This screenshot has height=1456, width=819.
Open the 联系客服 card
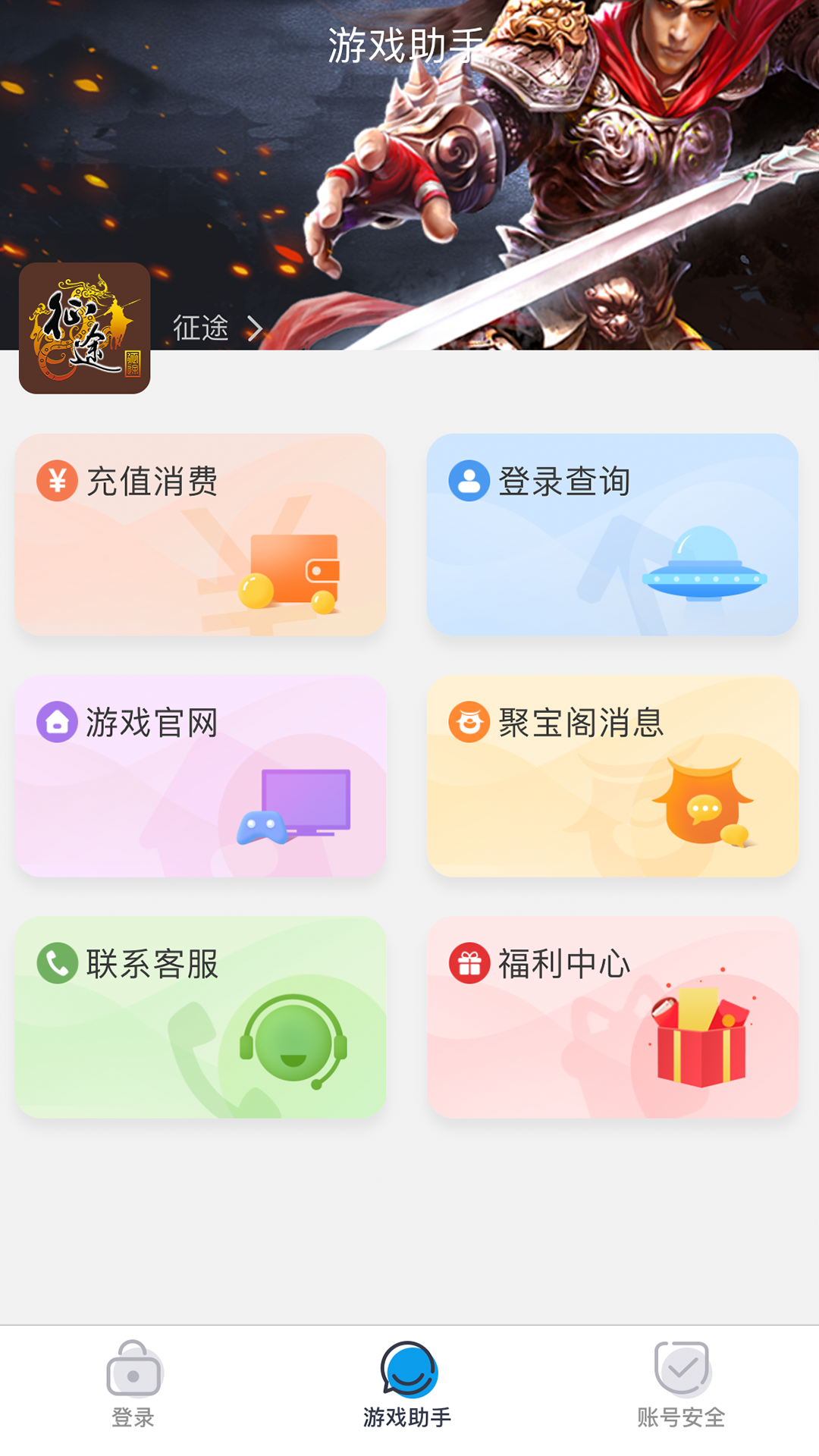[x=201, y=1017]
